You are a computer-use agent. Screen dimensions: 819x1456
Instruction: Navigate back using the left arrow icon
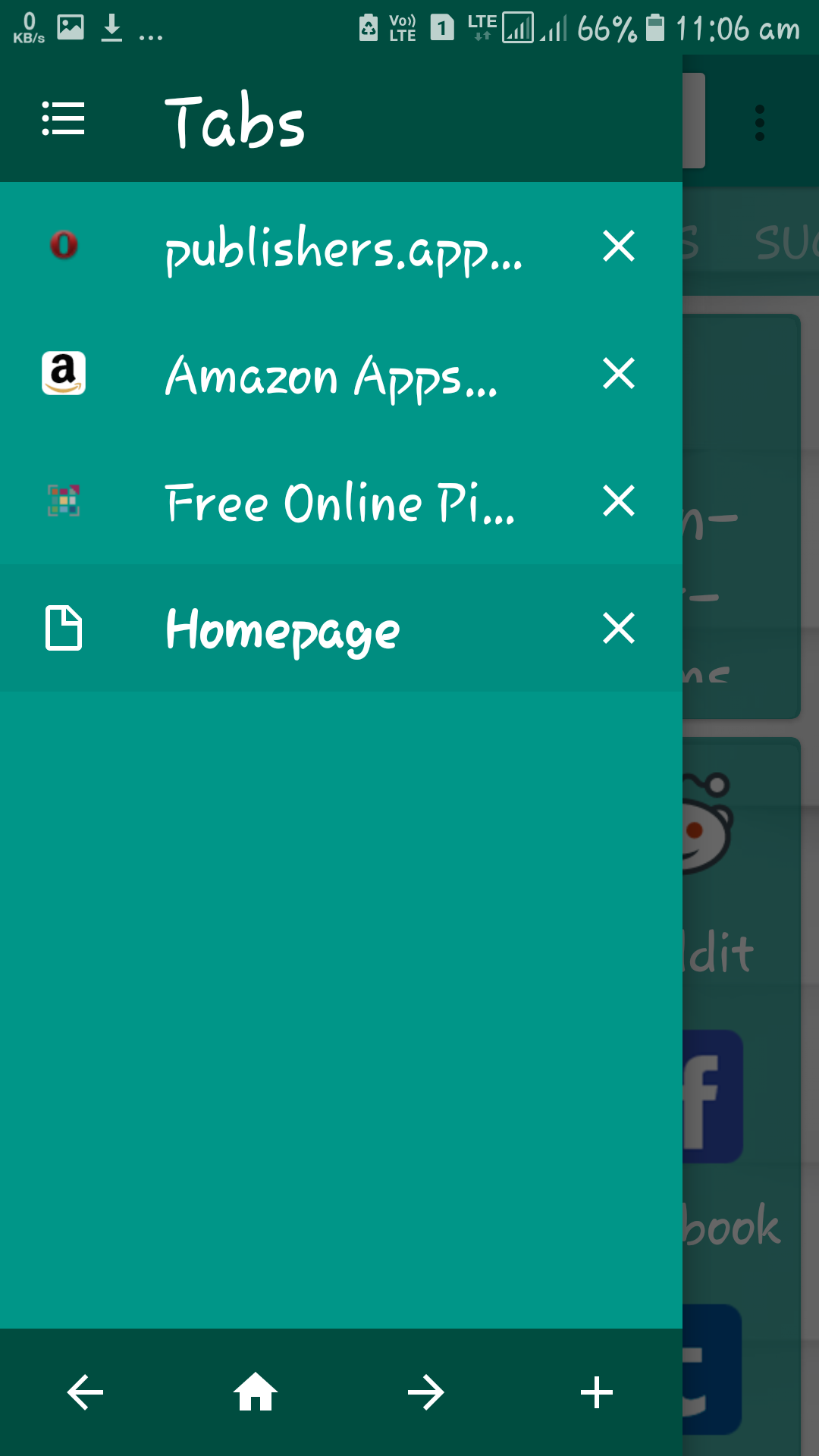pos(83,1392)
